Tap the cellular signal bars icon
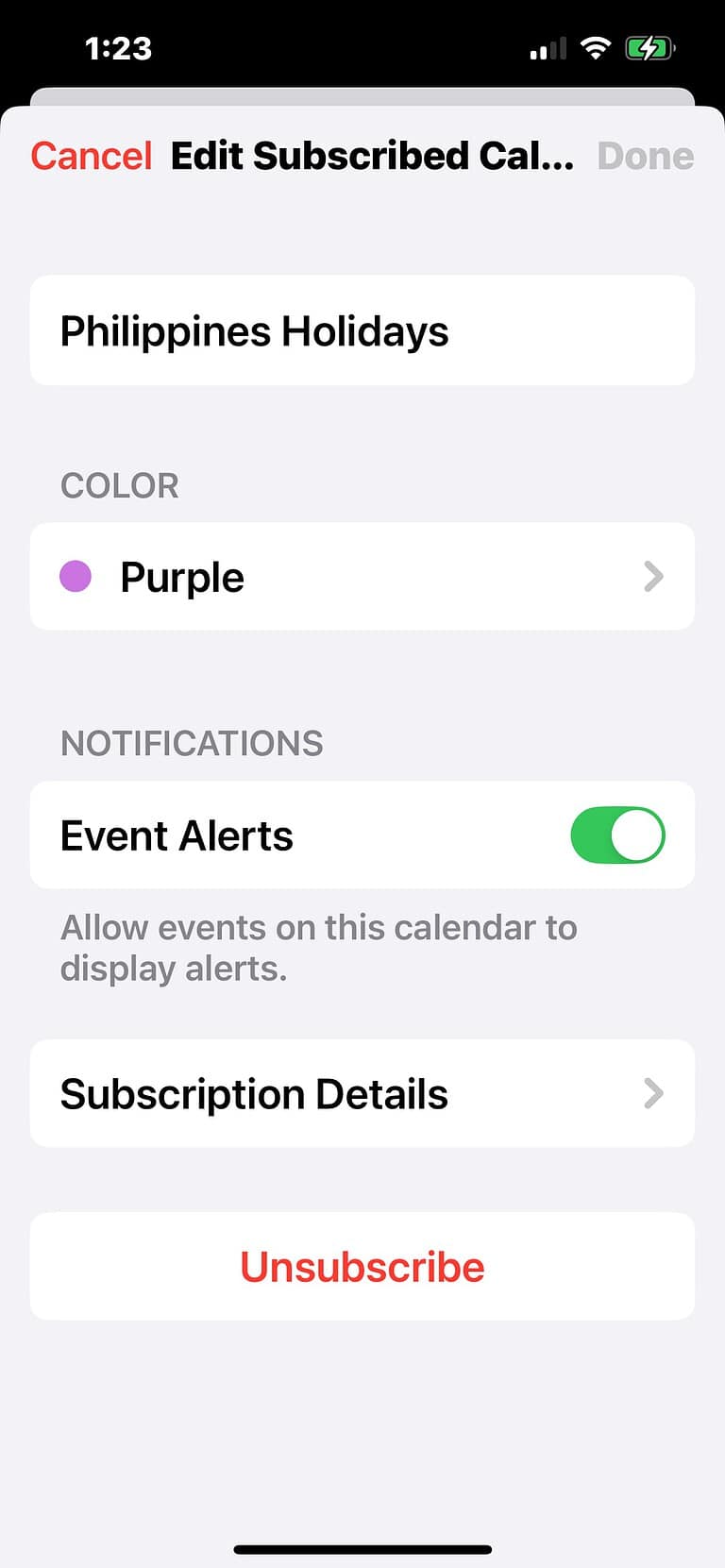The width and height of the screenshot is (725, 1568). click(x=548, y=47)
